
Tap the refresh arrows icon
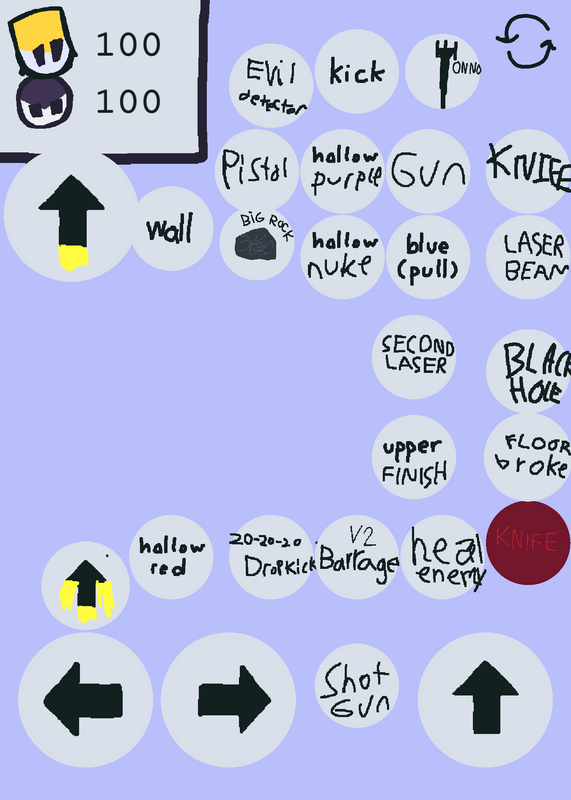(526, 41)
